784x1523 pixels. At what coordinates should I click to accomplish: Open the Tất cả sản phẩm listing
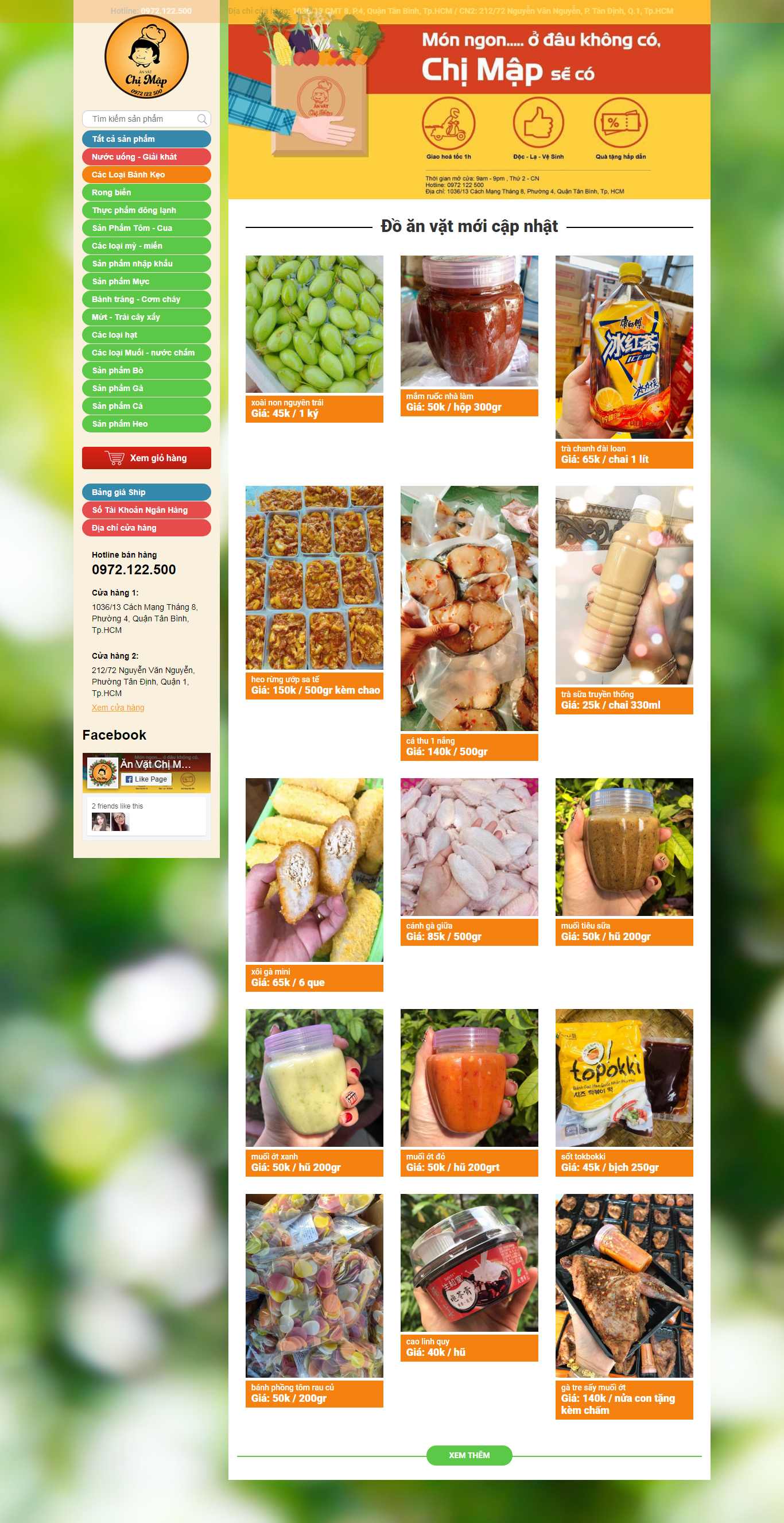pos(146,139)
